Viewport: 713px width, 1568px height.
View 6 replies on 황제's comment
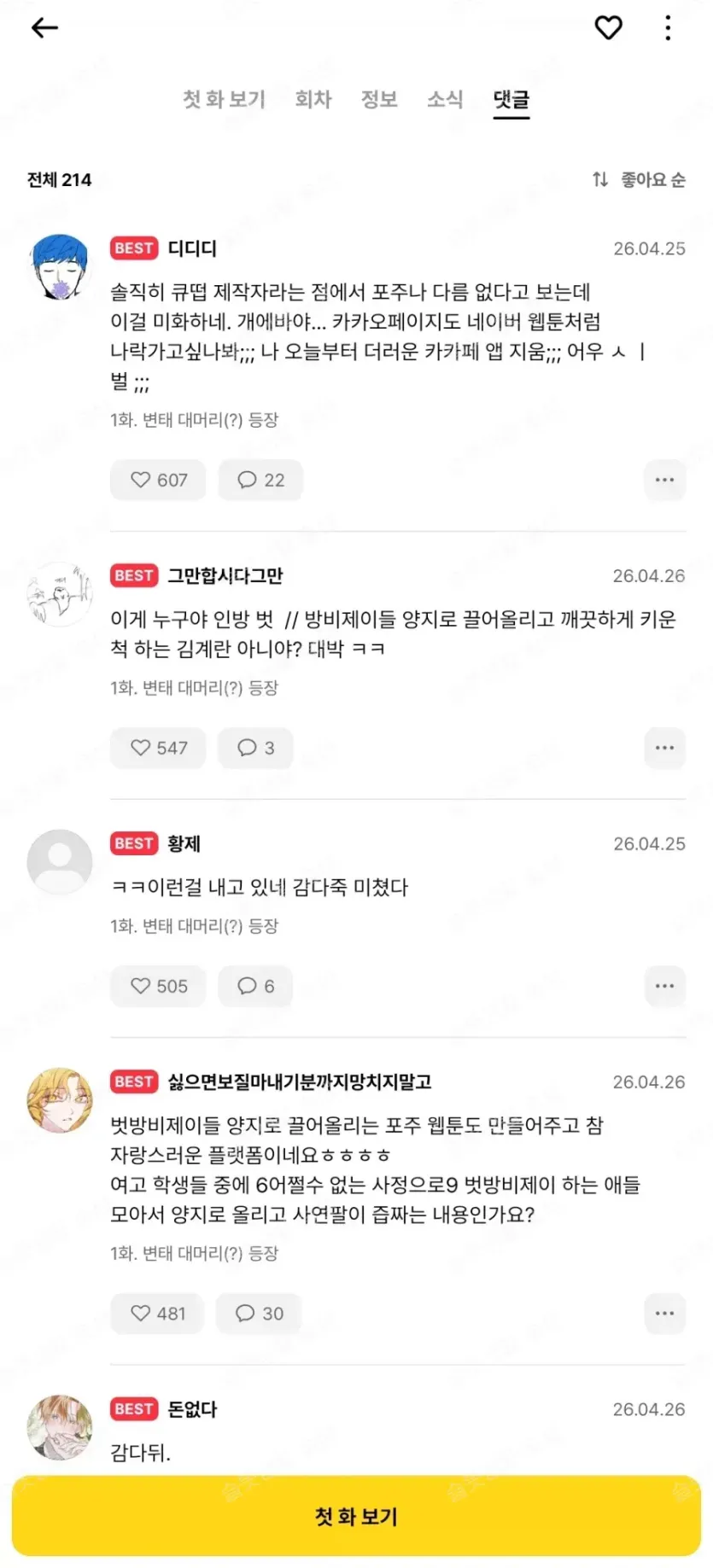[255, 986]
